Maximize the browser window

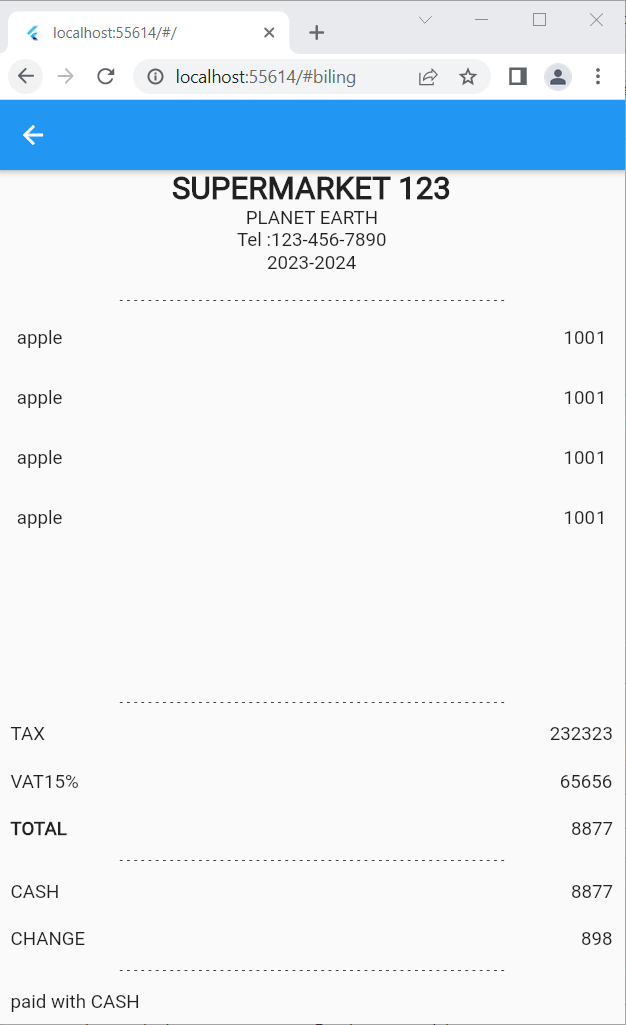(x=540, y=20)
